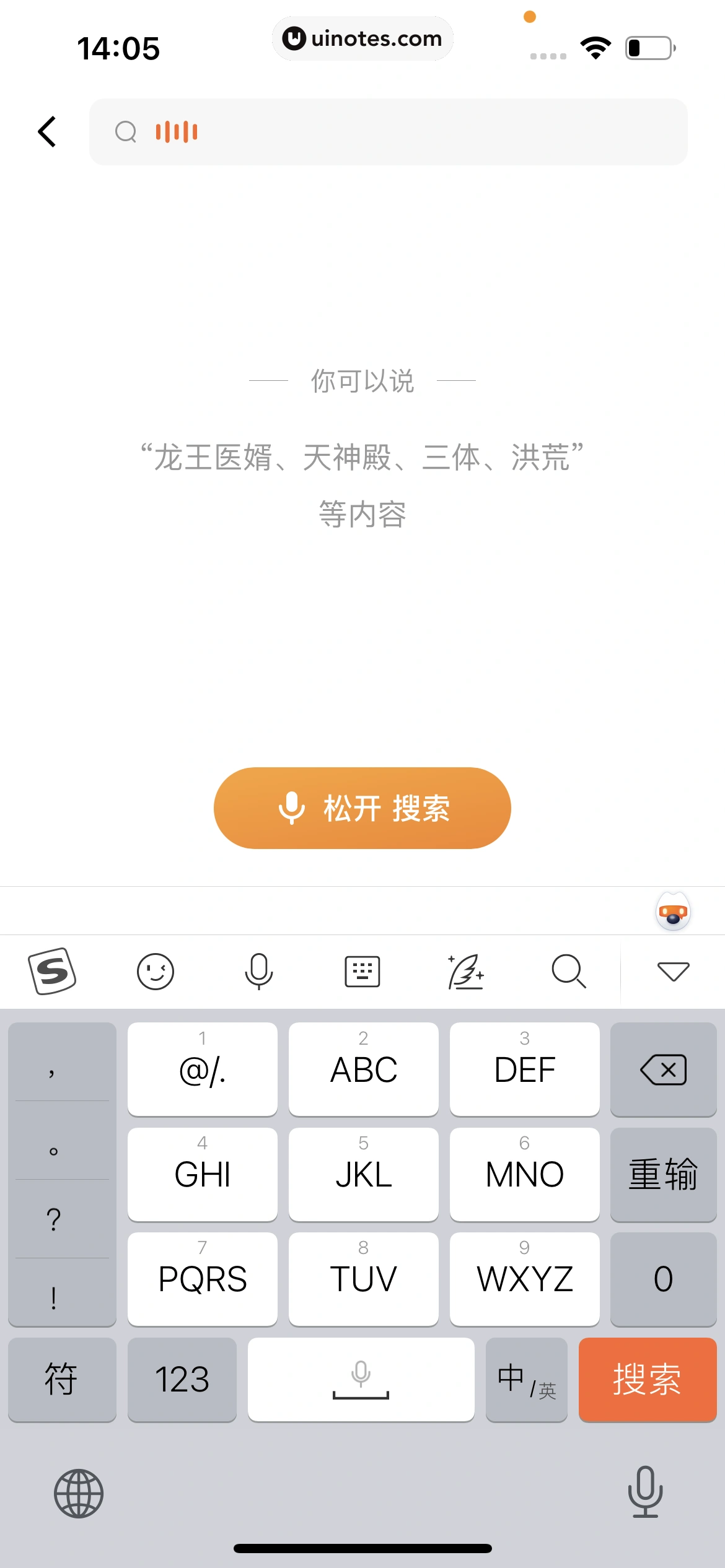Viewport: 725px width, 1568px height.
Task: Collapse the keyboard with down triangle
Action: (x=673, y=971)
